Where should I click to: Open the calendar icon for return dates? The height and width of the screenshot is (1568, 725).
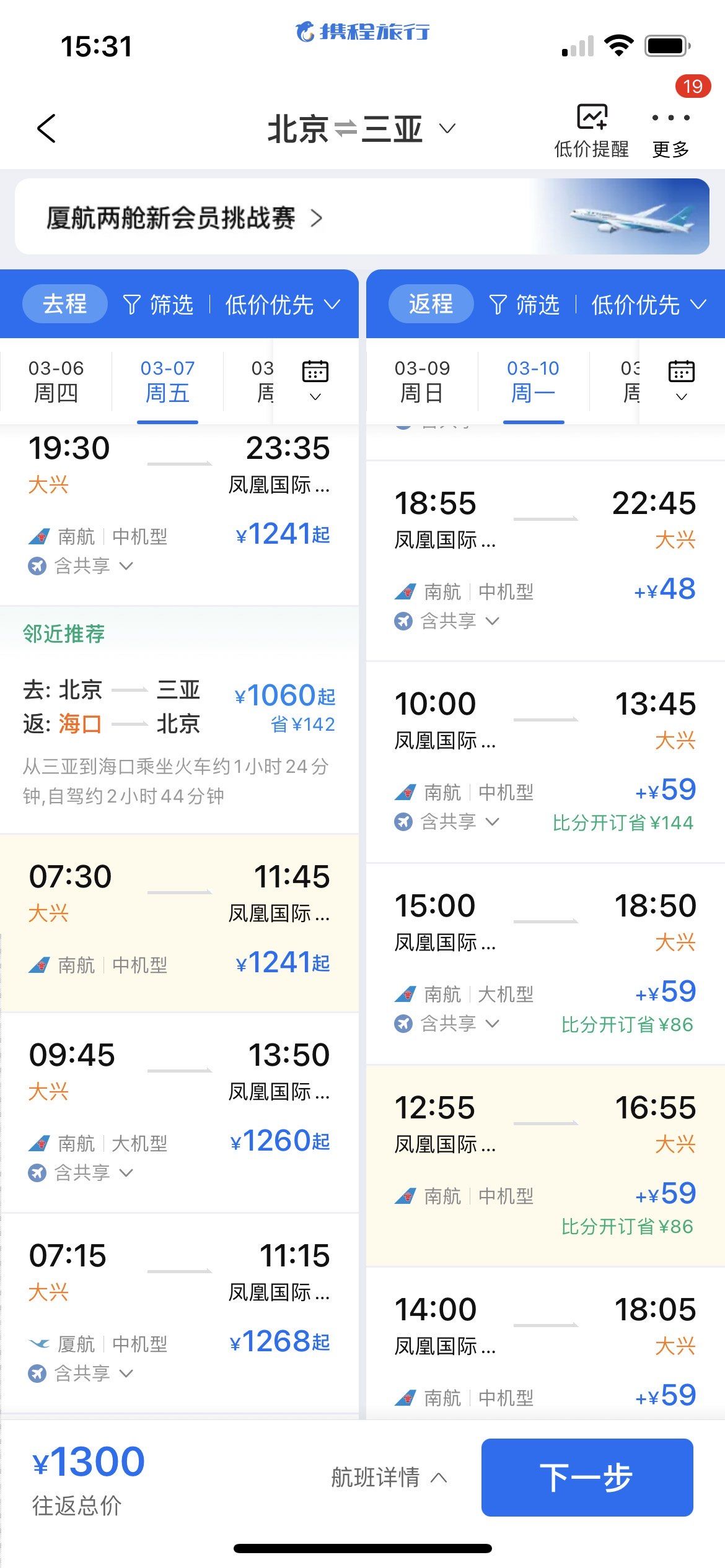pos(680,373)
